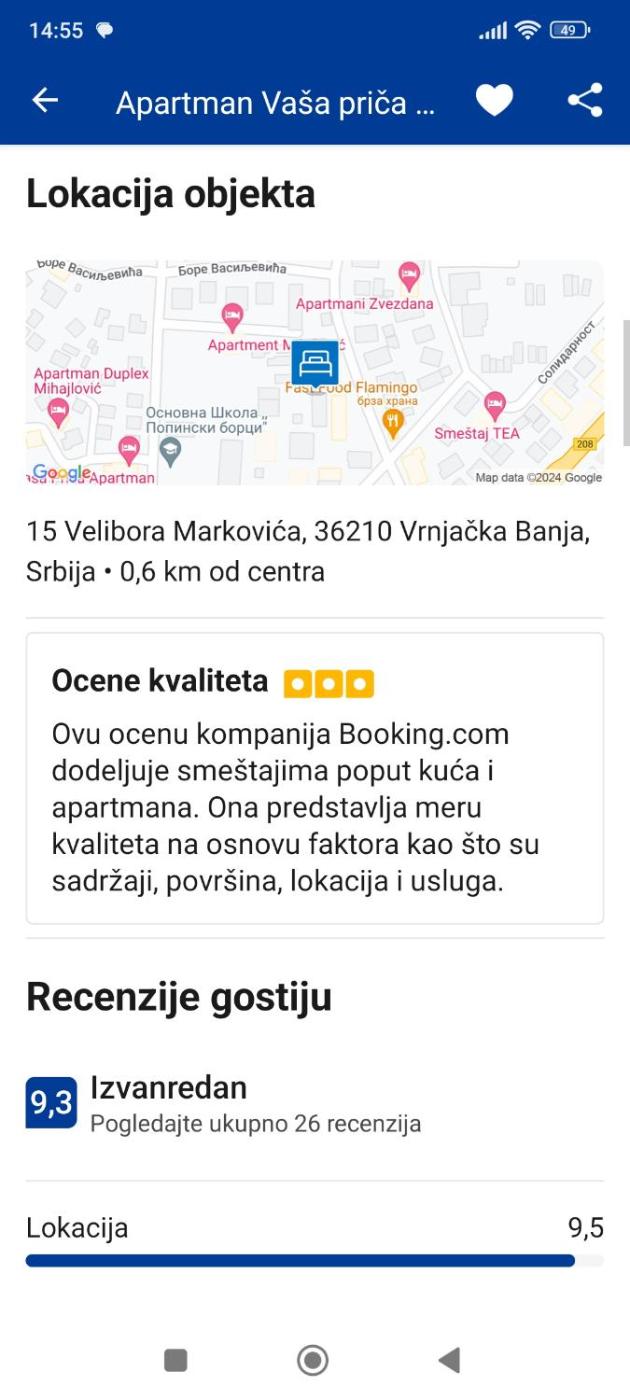
Task: Share this apartment listing
Action: [x=585, y=101]
